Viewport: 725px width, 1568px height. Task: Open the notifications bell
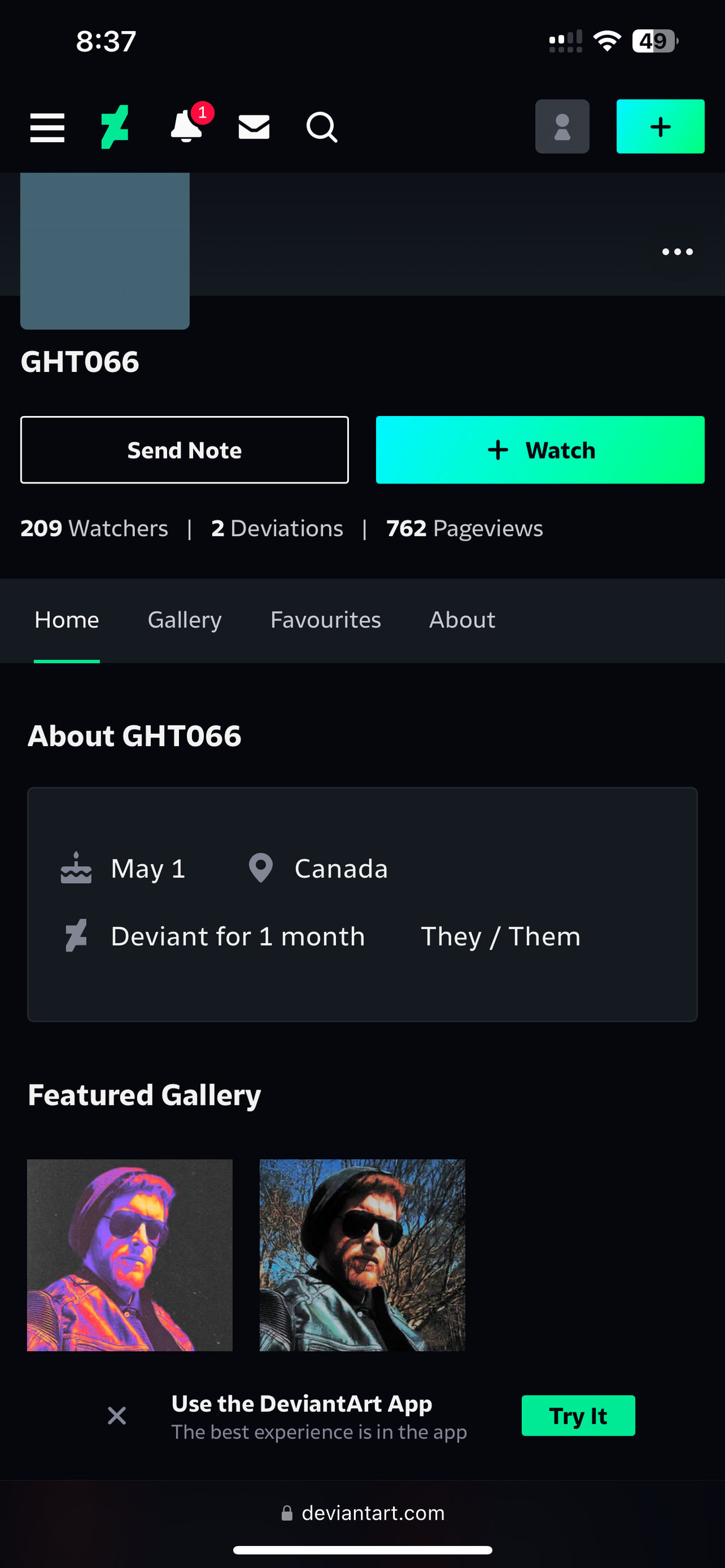tap(186, 127)
